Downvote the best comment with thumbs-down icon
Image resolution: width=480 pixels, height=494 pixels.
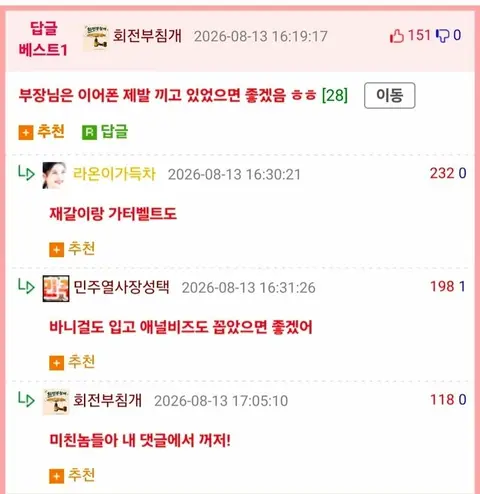tap(443, 36)
